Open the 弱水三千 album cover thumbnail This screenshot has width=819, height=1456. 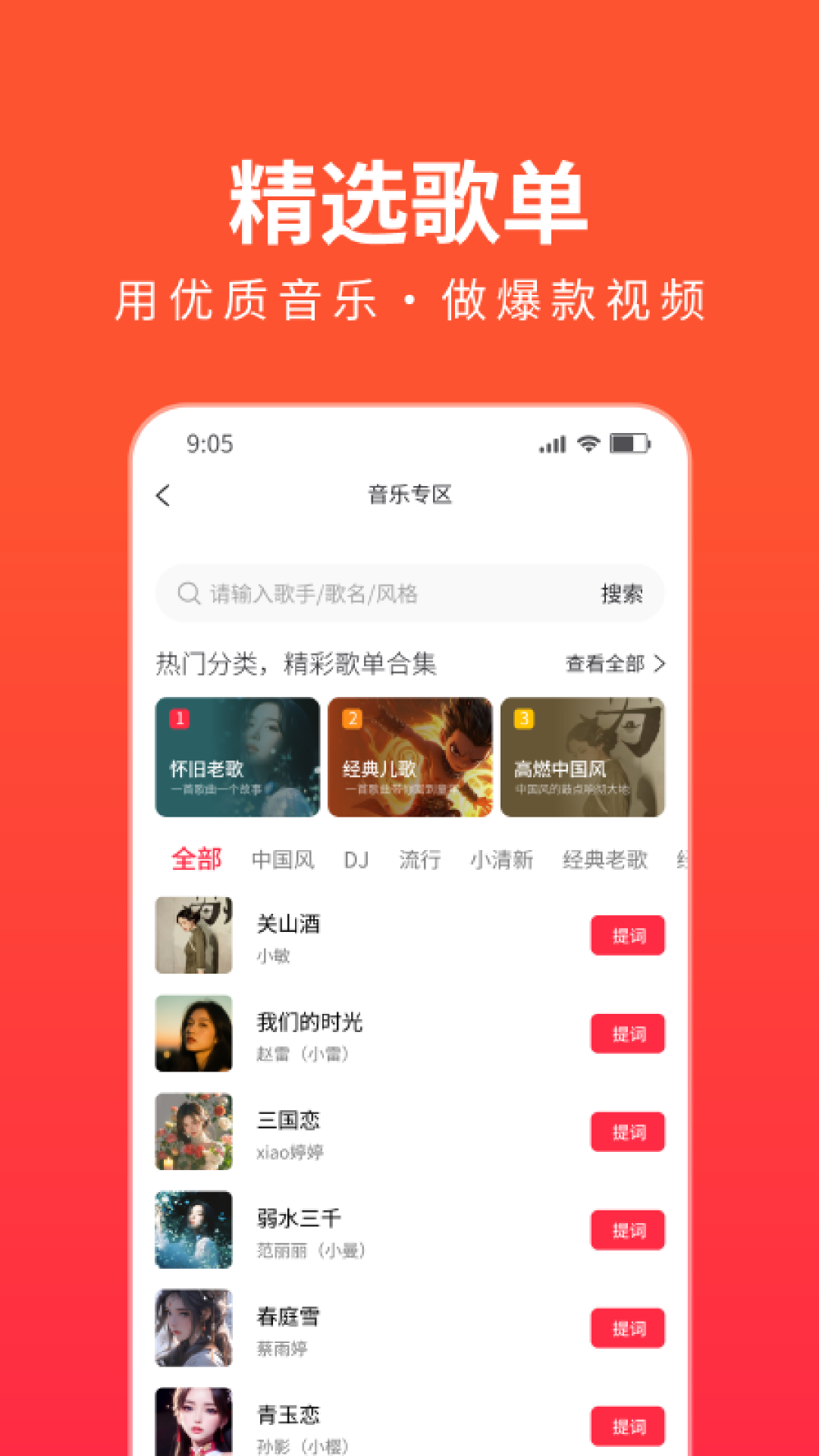point(193,1230)
